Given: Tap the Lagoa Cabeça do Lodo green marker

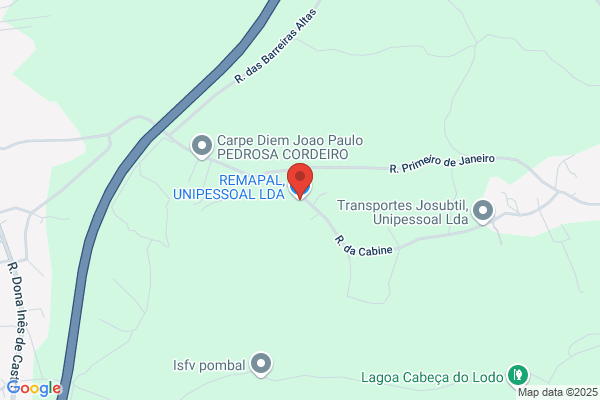Looking at the screenshot, I should click(x=518, y=375).
